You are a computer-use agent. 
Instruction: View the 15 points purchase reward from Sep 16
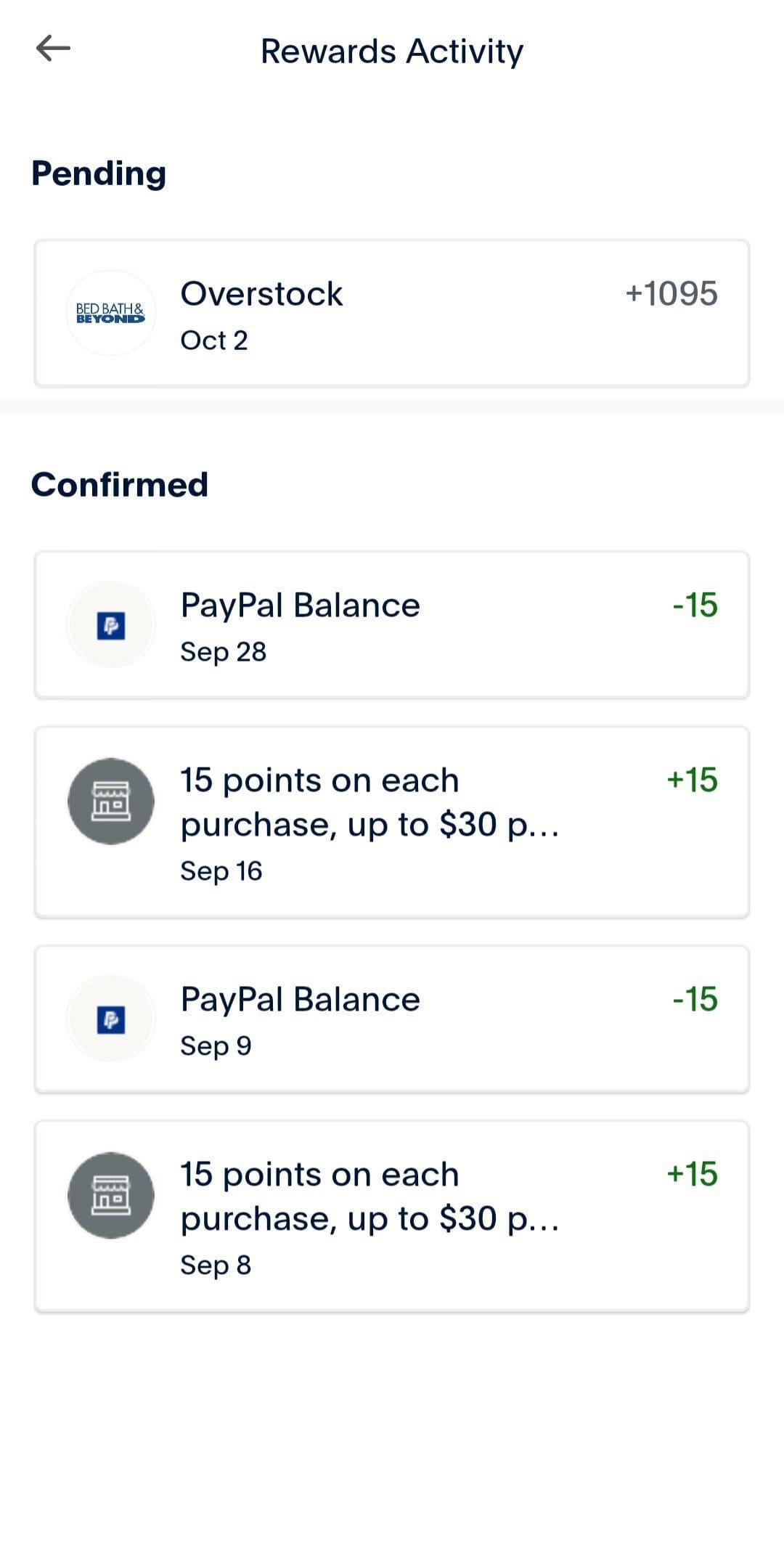click(392, 822)
